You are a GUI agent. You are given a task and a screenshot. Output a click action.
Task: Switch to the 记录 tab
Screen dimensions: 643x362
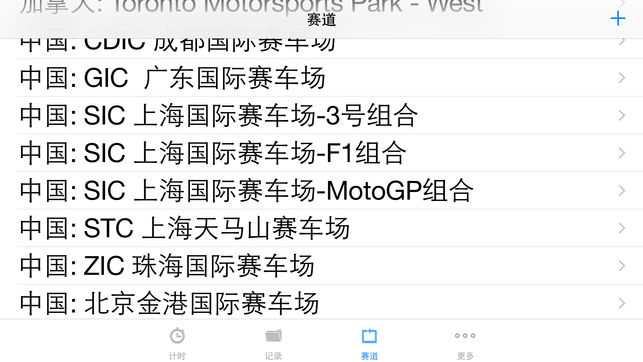coord(273,344)
